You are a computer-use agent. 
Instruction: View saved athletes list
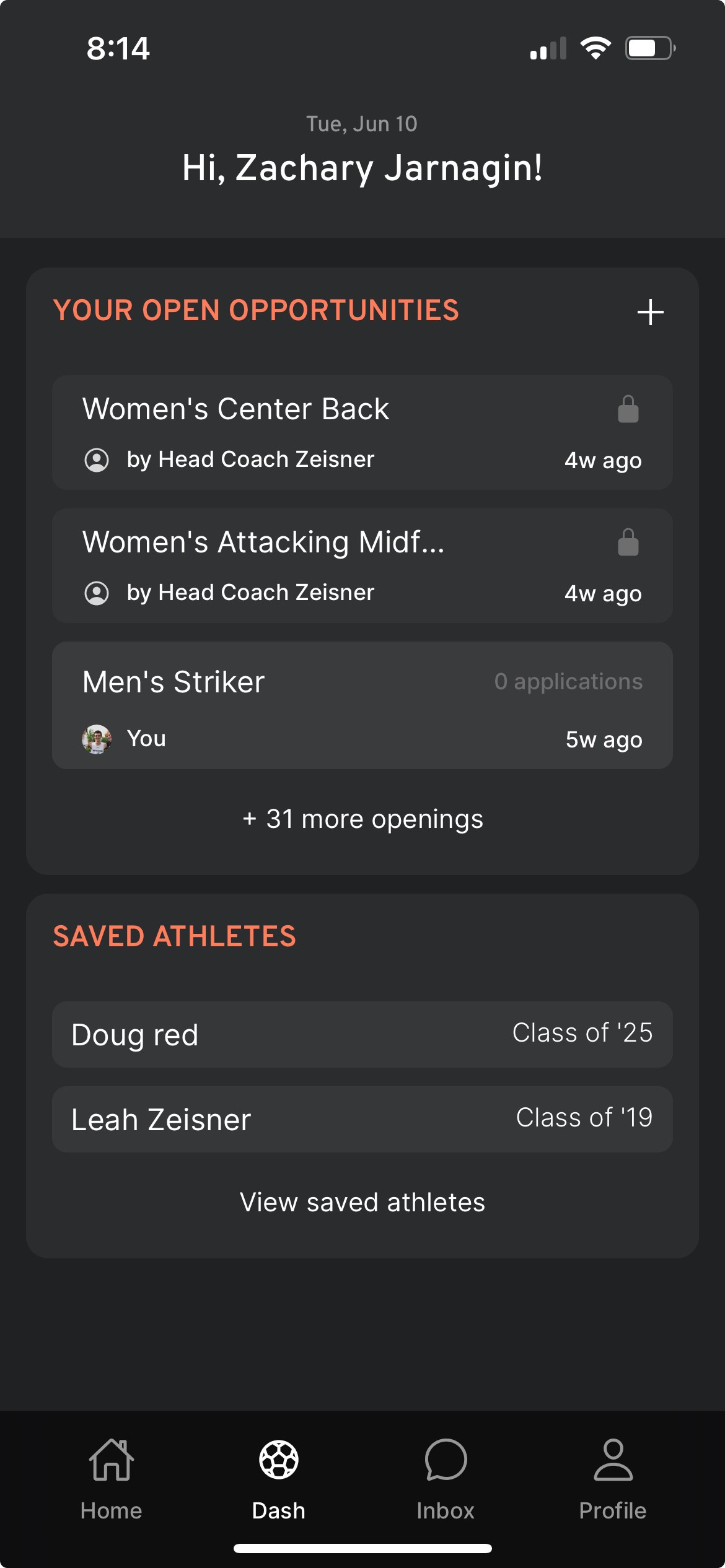tap(362, 1202)
